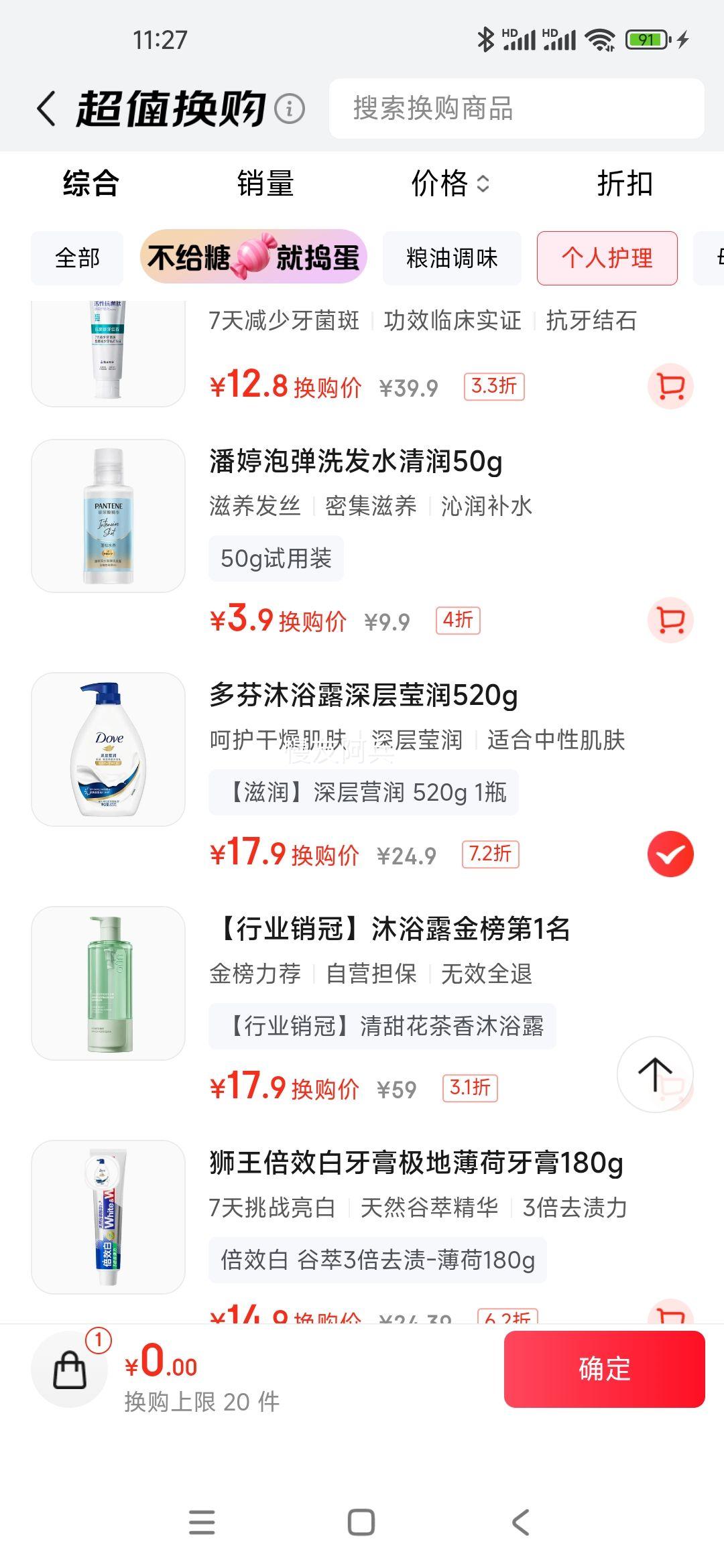Sort products by 折扣
724x1568 pixels.
pos(624,184)
